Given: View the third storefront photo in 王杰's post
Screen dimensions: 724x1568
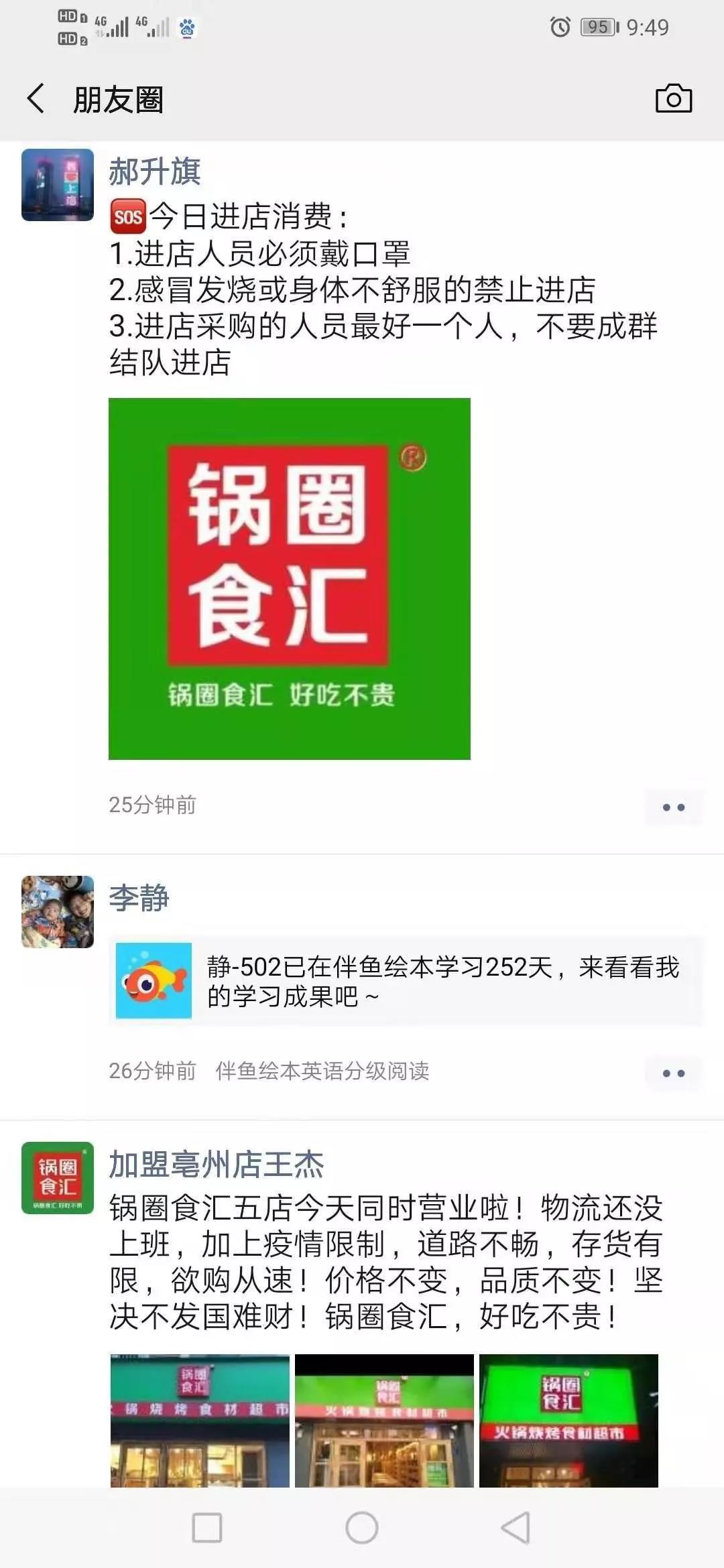Looking at the screenshot, I should coord(568,1419).
